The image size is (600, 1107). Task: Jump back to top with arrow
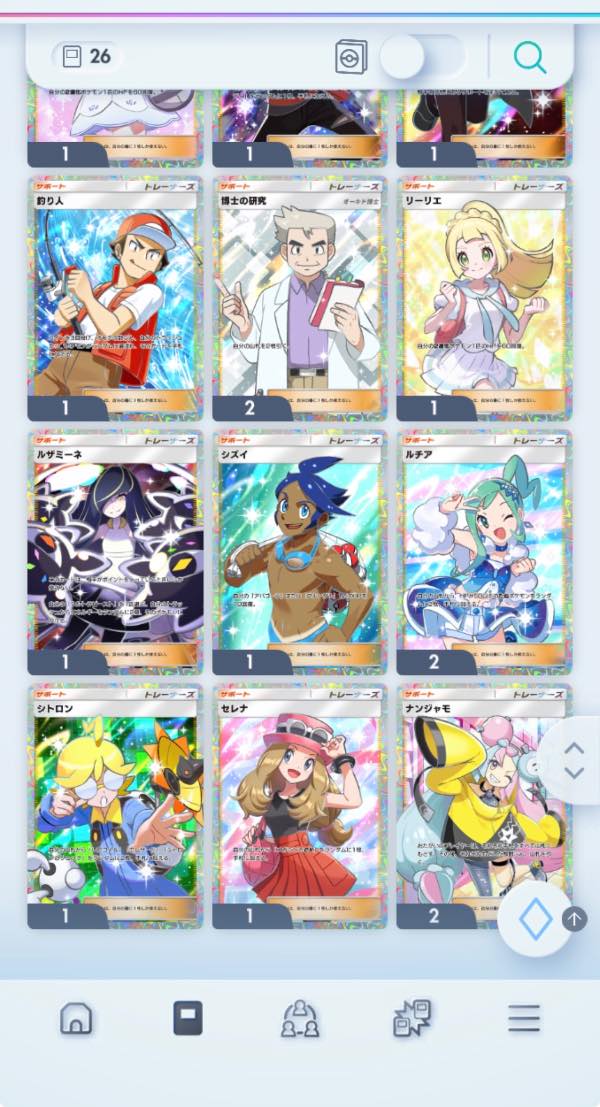[x=575, y=918]
